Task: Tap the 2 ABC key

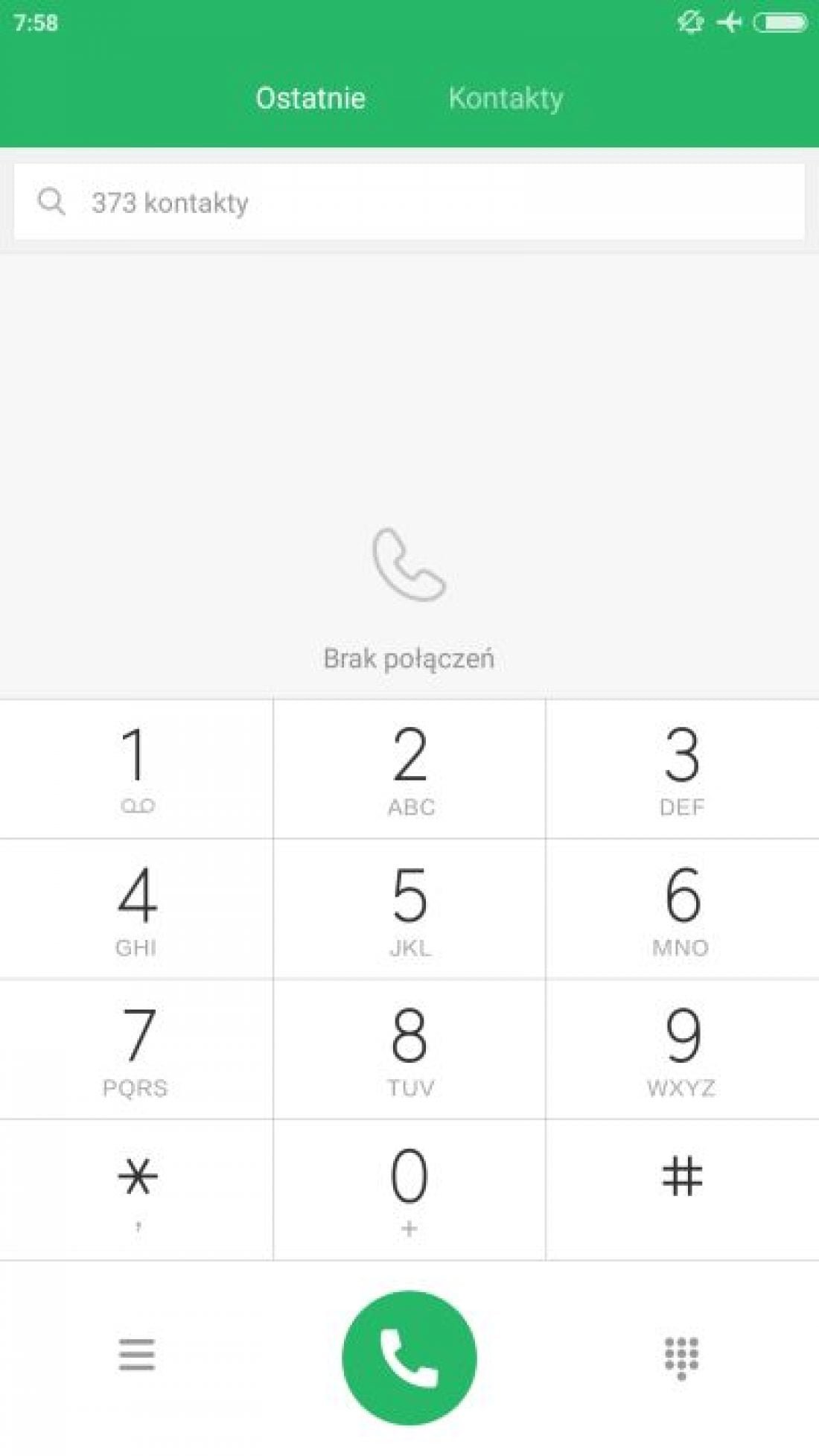Action: [x=409, y=769]
